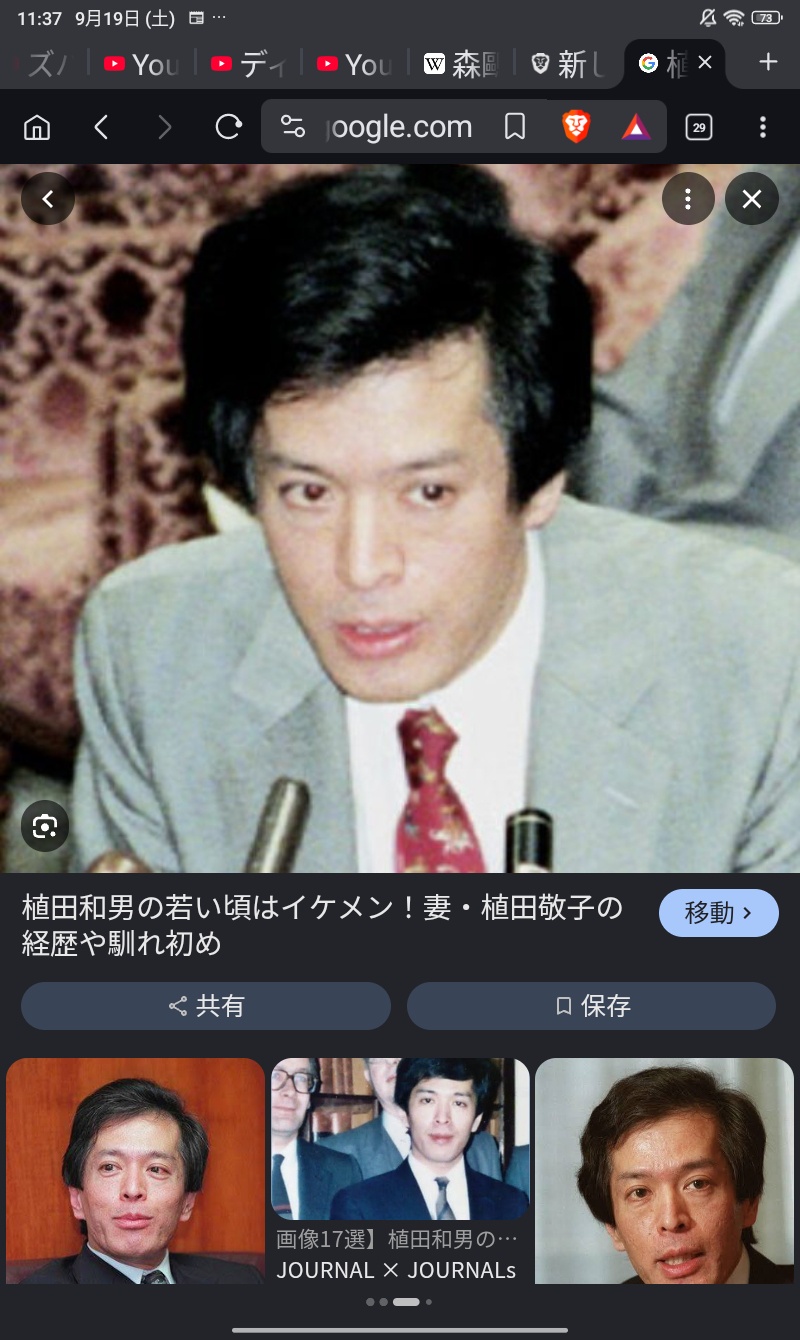
Task: Add a new browser tab
Action: 768,62
